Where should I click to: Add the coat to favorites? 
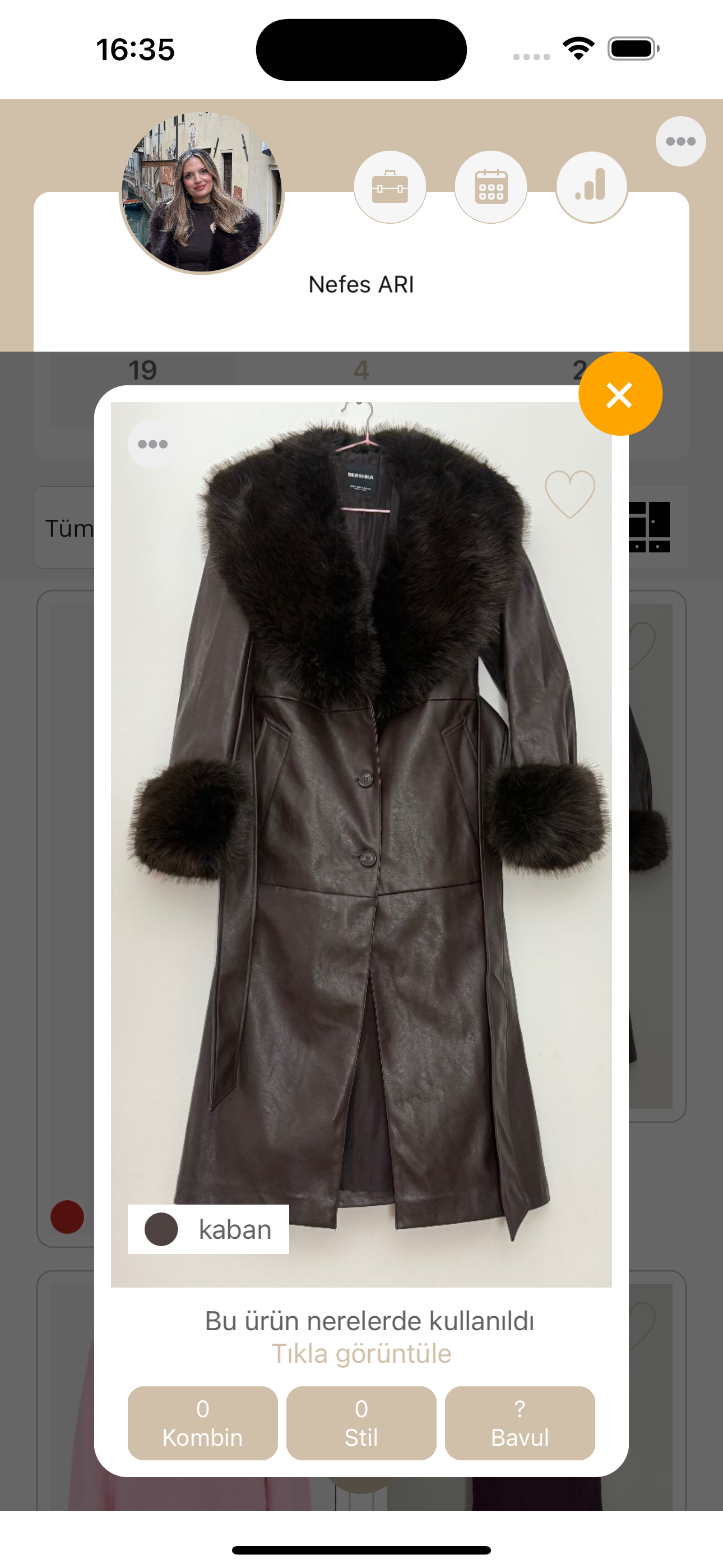pyautogui.click(x=569, y=494)
